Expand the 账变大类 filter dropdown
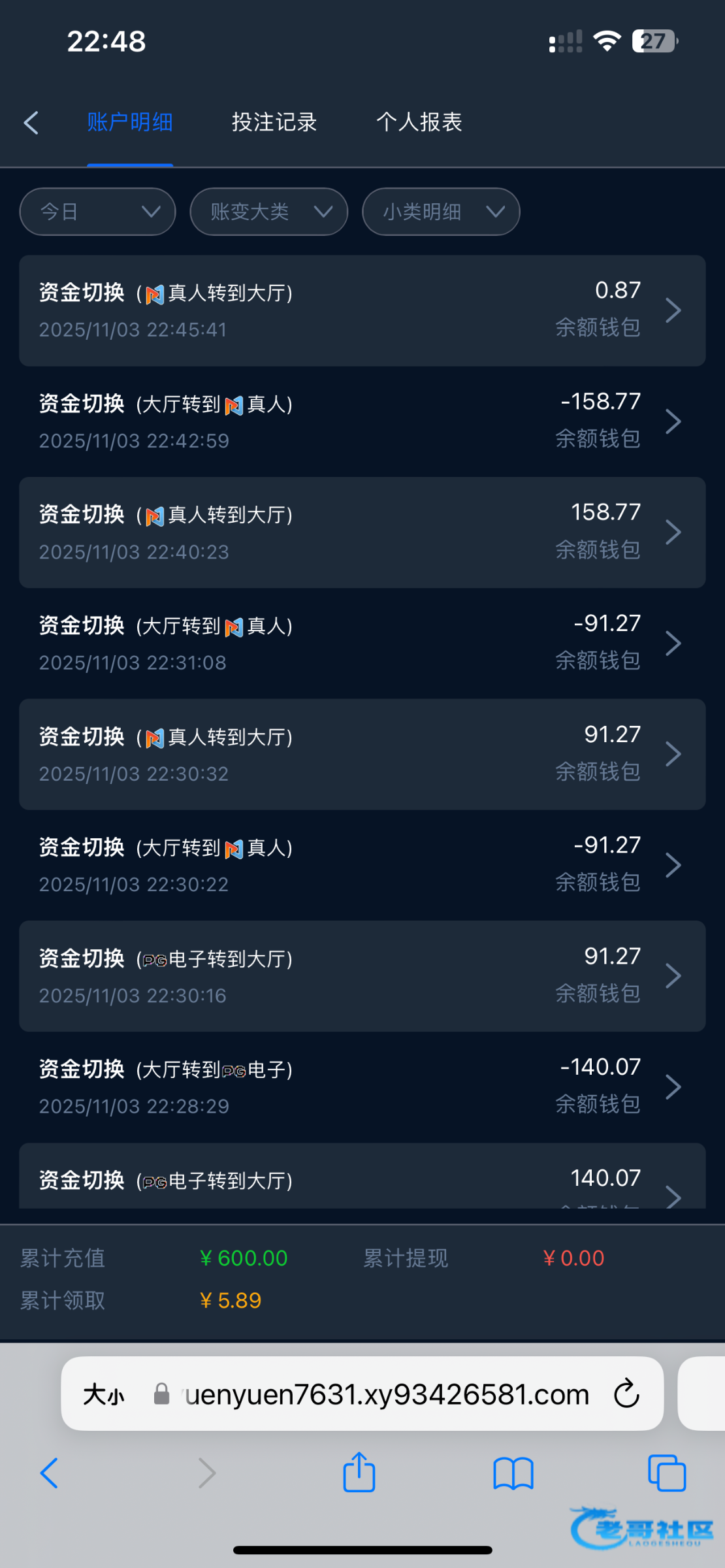The width and height of the screenshot is (725, 1568). click(269, 212)
